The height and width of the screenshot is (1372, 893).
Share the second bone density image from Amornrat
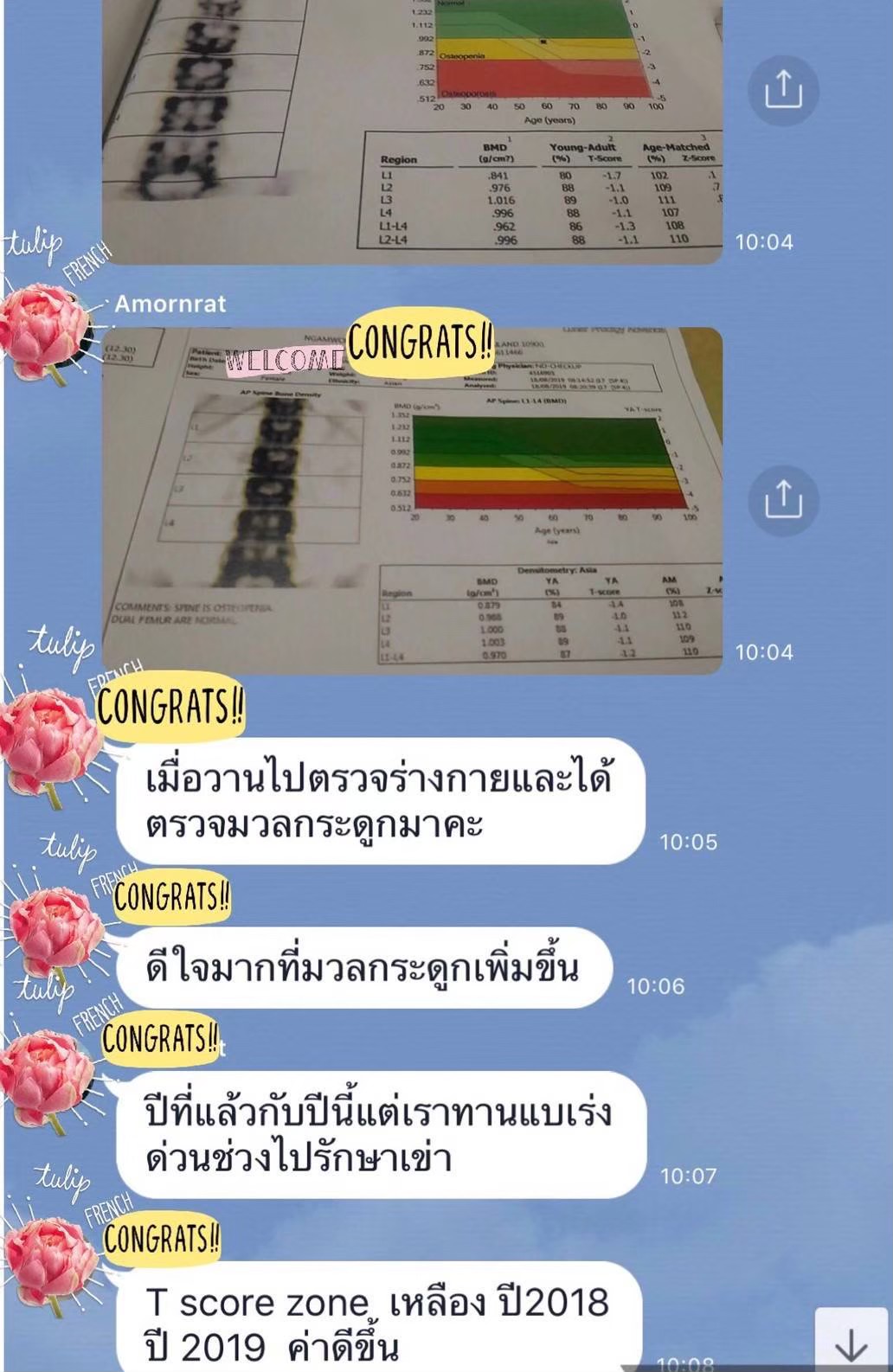783,500
